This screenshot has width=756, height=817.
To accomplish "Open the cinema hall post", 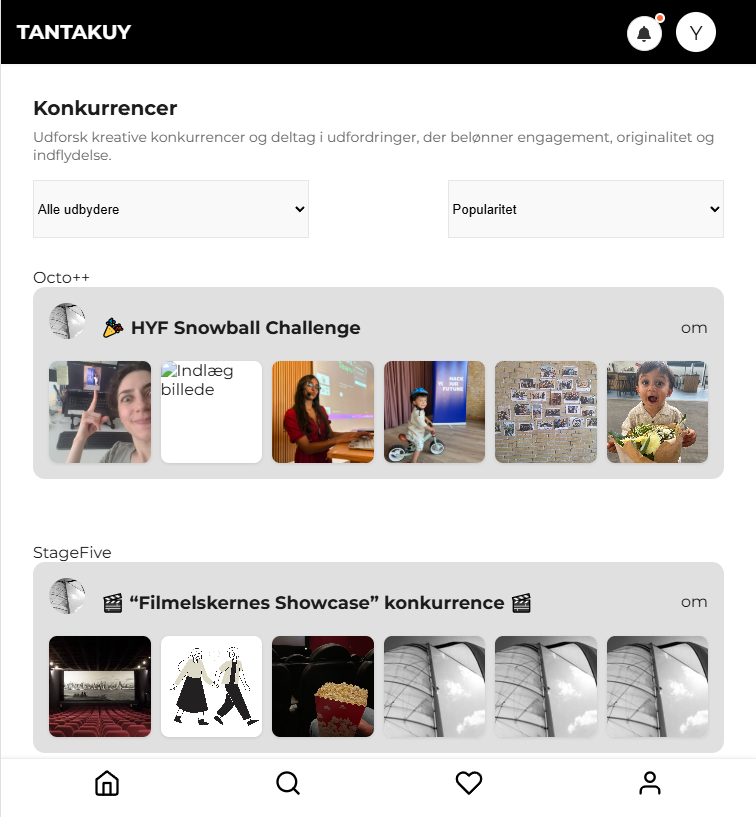I will click(x=100, y=687).
